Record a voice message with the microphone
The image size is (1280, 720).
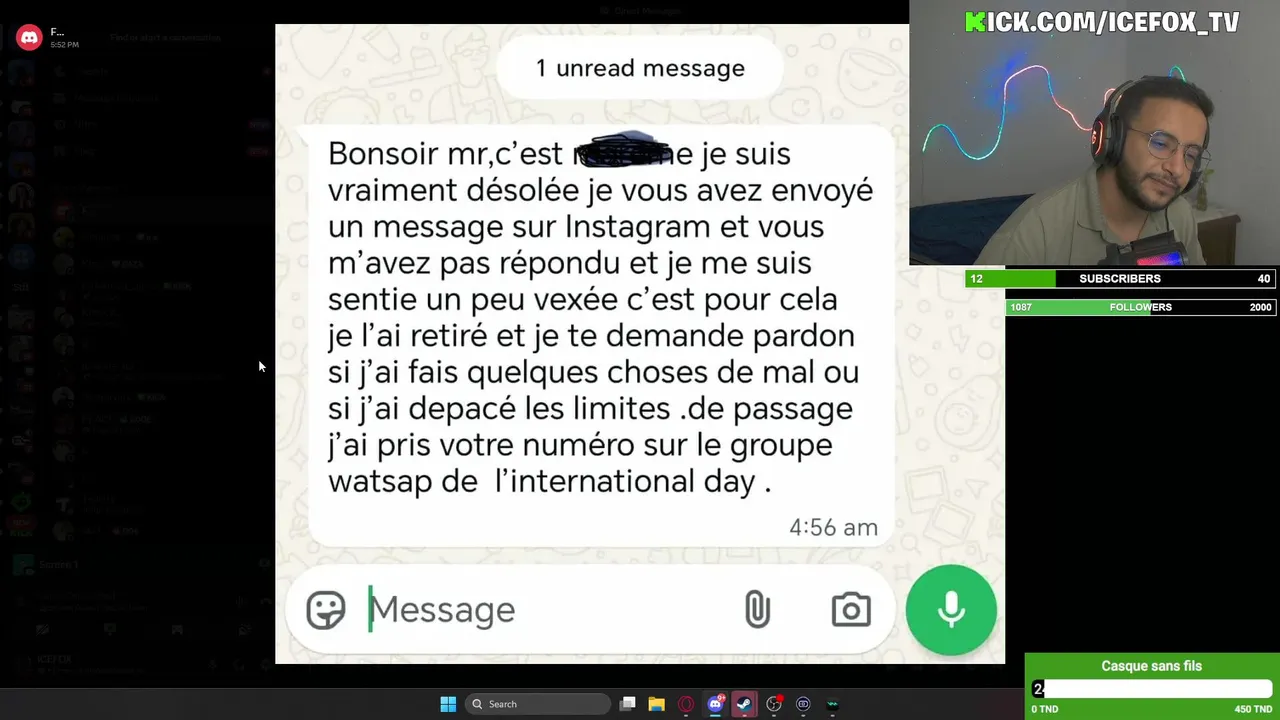click(x=950, y=610)
